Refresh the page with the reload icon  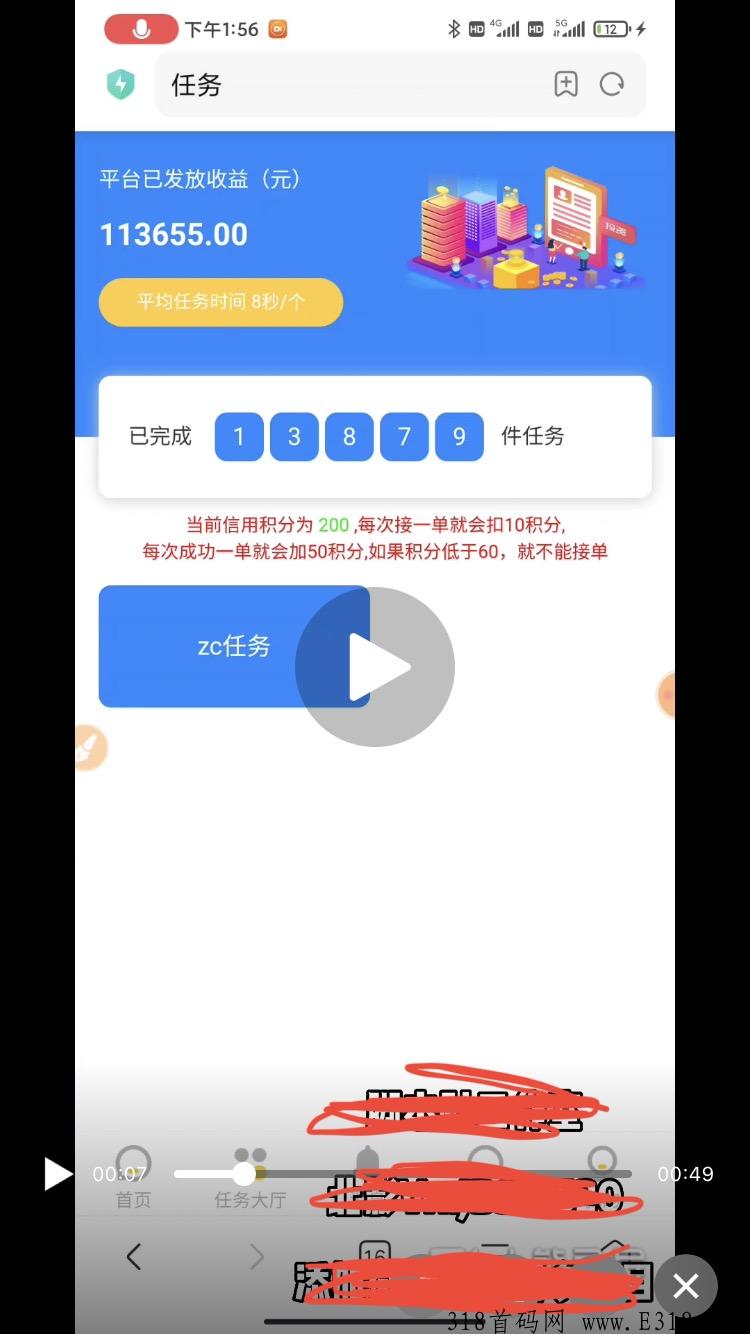(x=612, y=85)
